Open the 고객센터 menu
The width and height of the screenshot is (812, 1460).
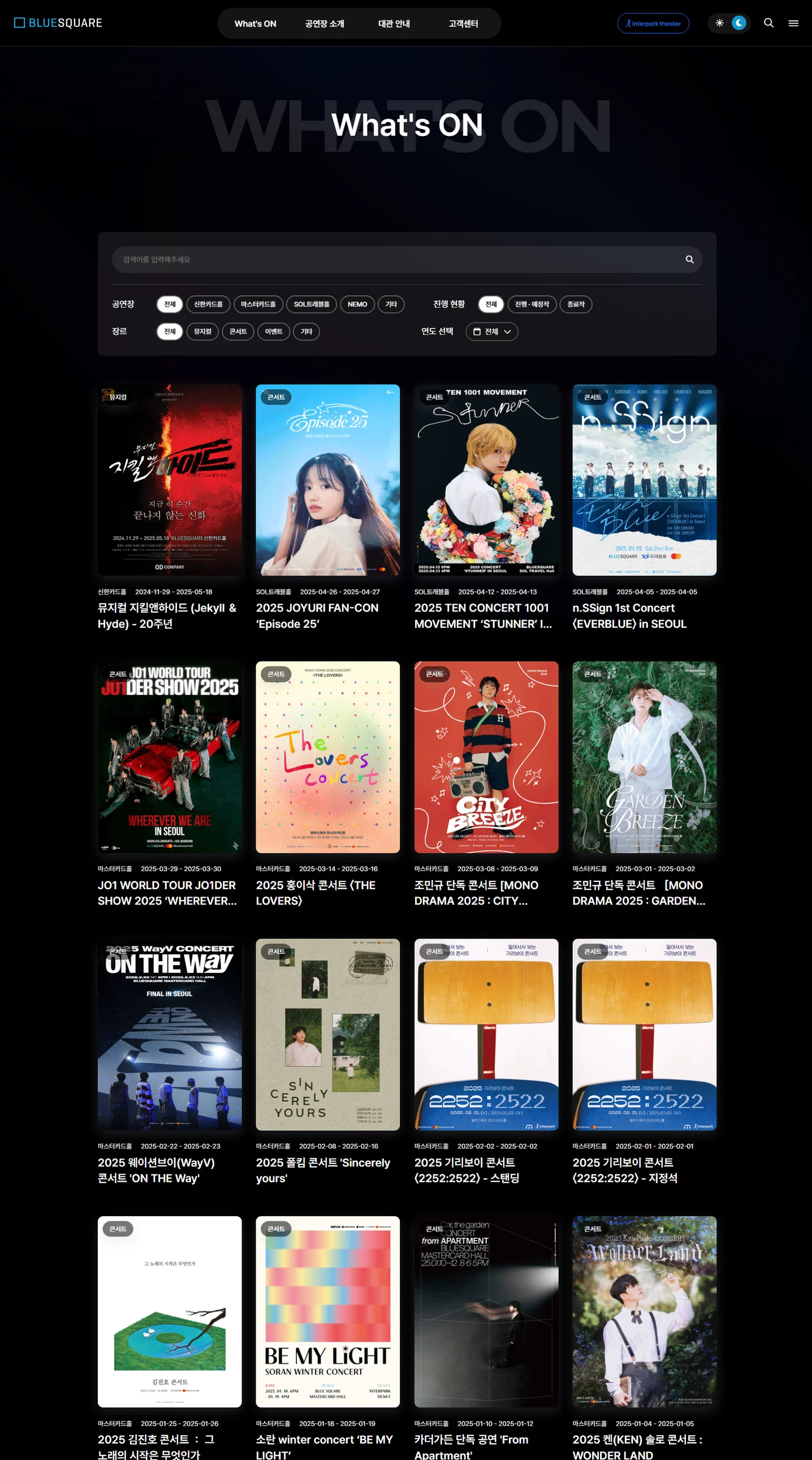[463, 24]
